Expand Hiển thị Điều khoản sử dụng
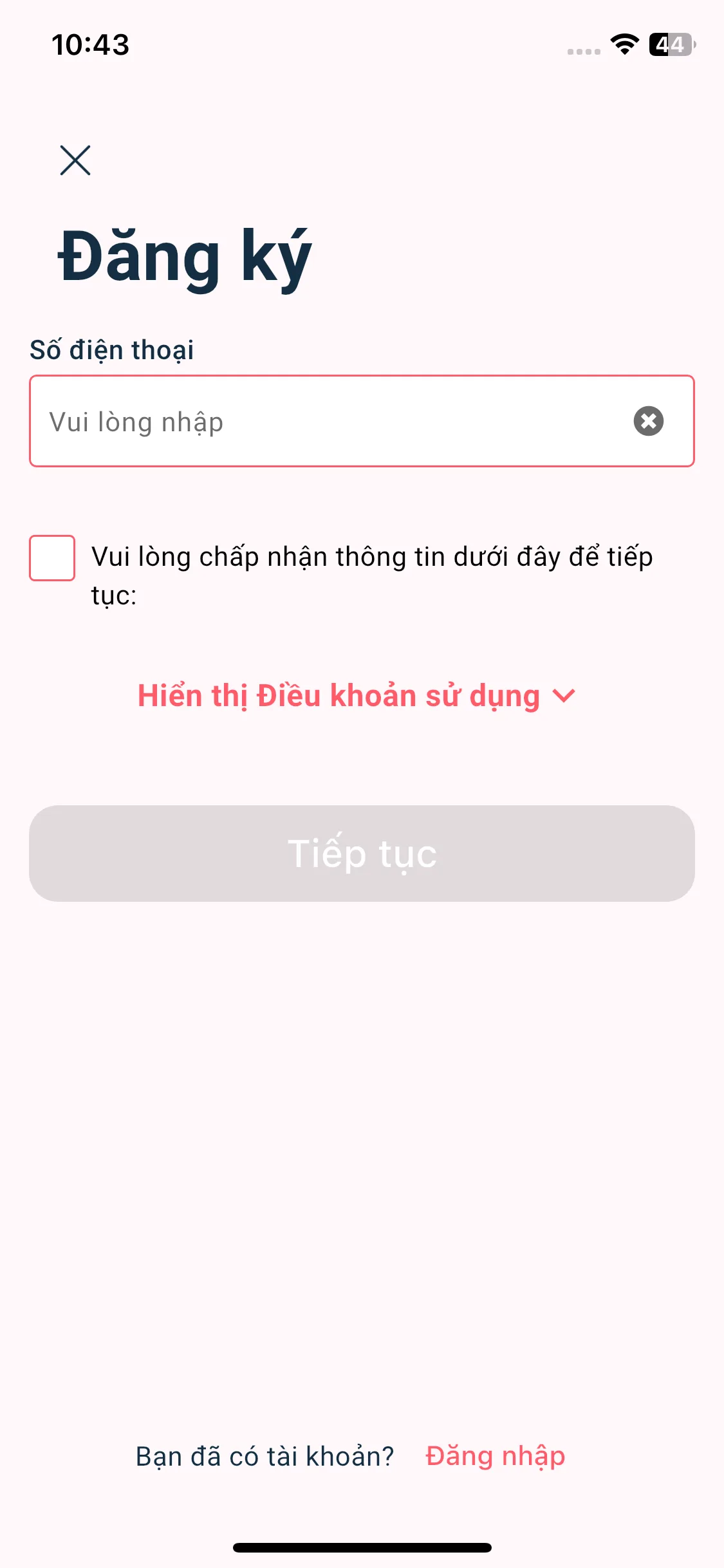 pos(357,696)
